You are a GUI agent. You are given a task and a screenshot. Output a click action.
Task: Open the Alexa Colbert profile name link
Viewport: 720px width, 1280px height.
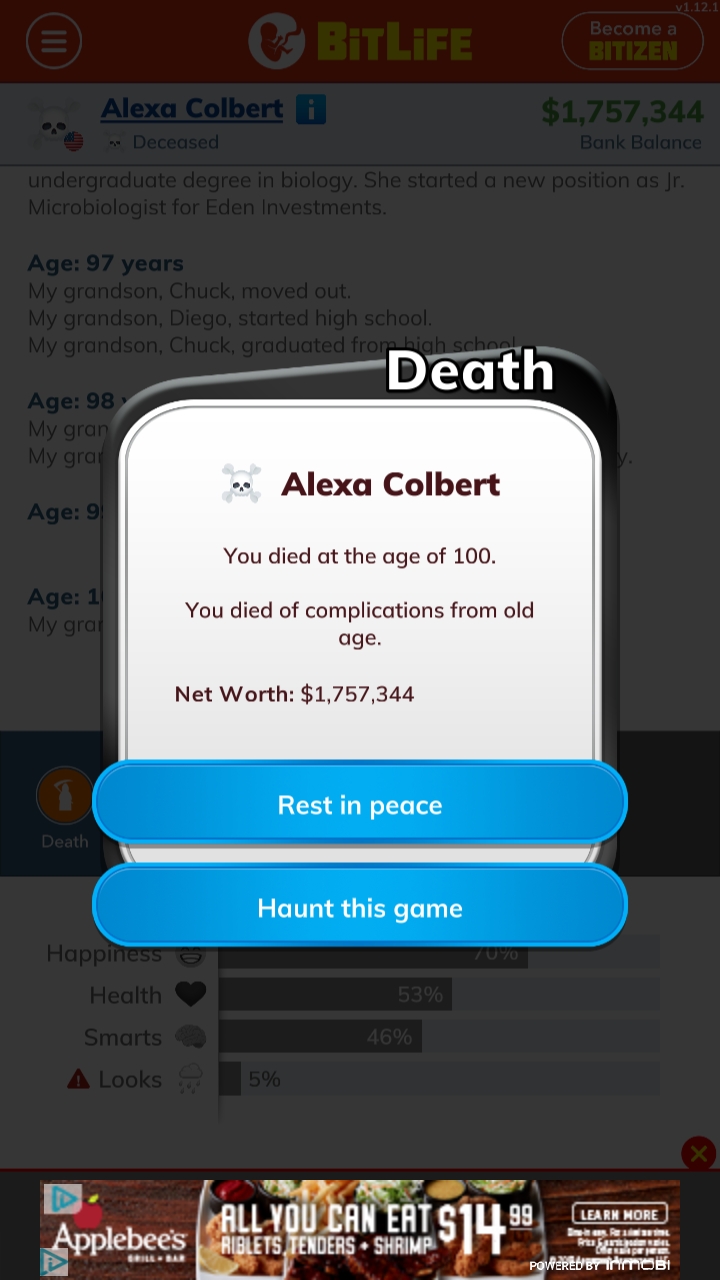(192, 108)
